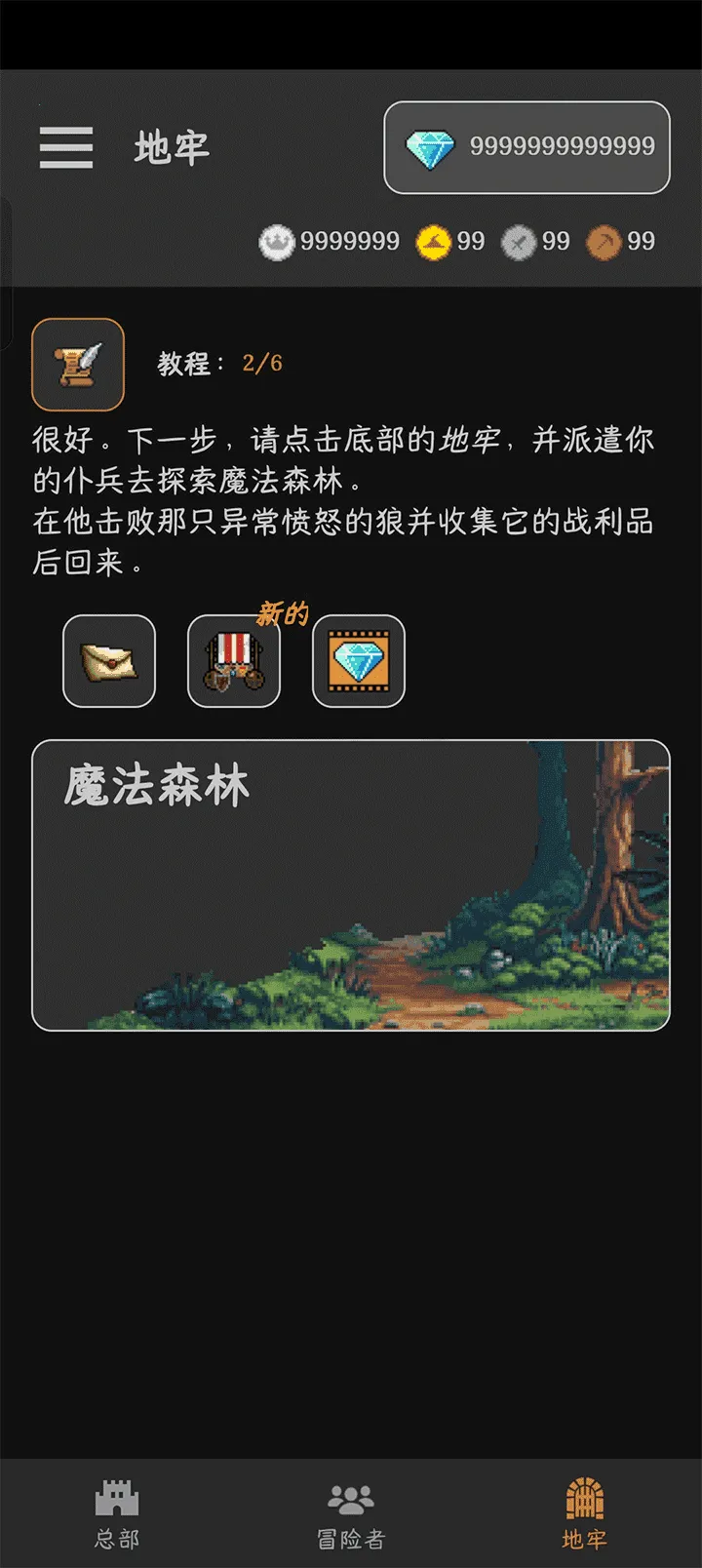This screenshot has width=702, height=1568.
Task: Open the new merchant cart shop
Action: 234,661
